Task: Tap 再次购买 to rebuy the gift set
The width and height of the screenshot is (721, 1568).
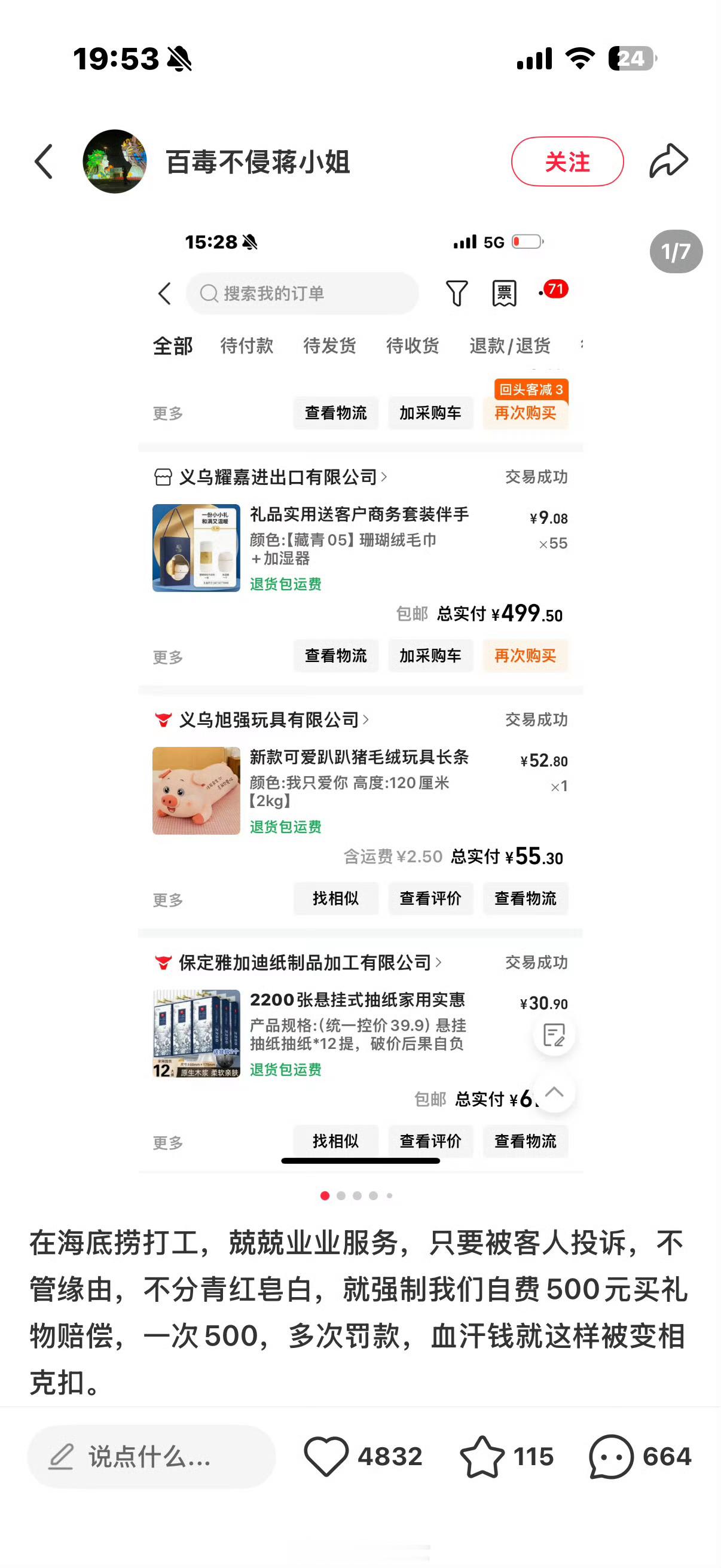Action: 525,655
